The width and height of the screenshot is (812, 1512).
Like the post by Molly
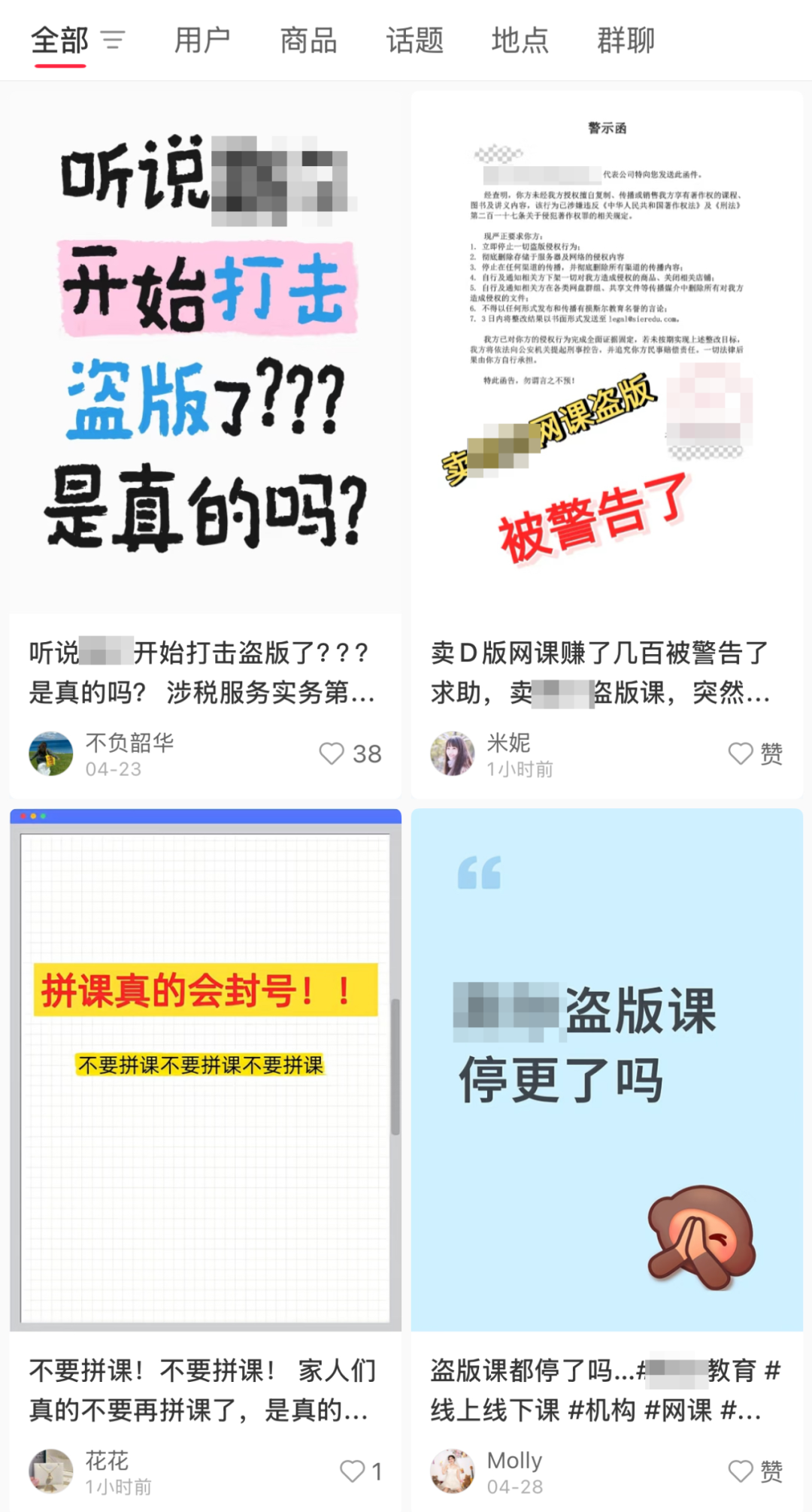(x=741, y=1471)
